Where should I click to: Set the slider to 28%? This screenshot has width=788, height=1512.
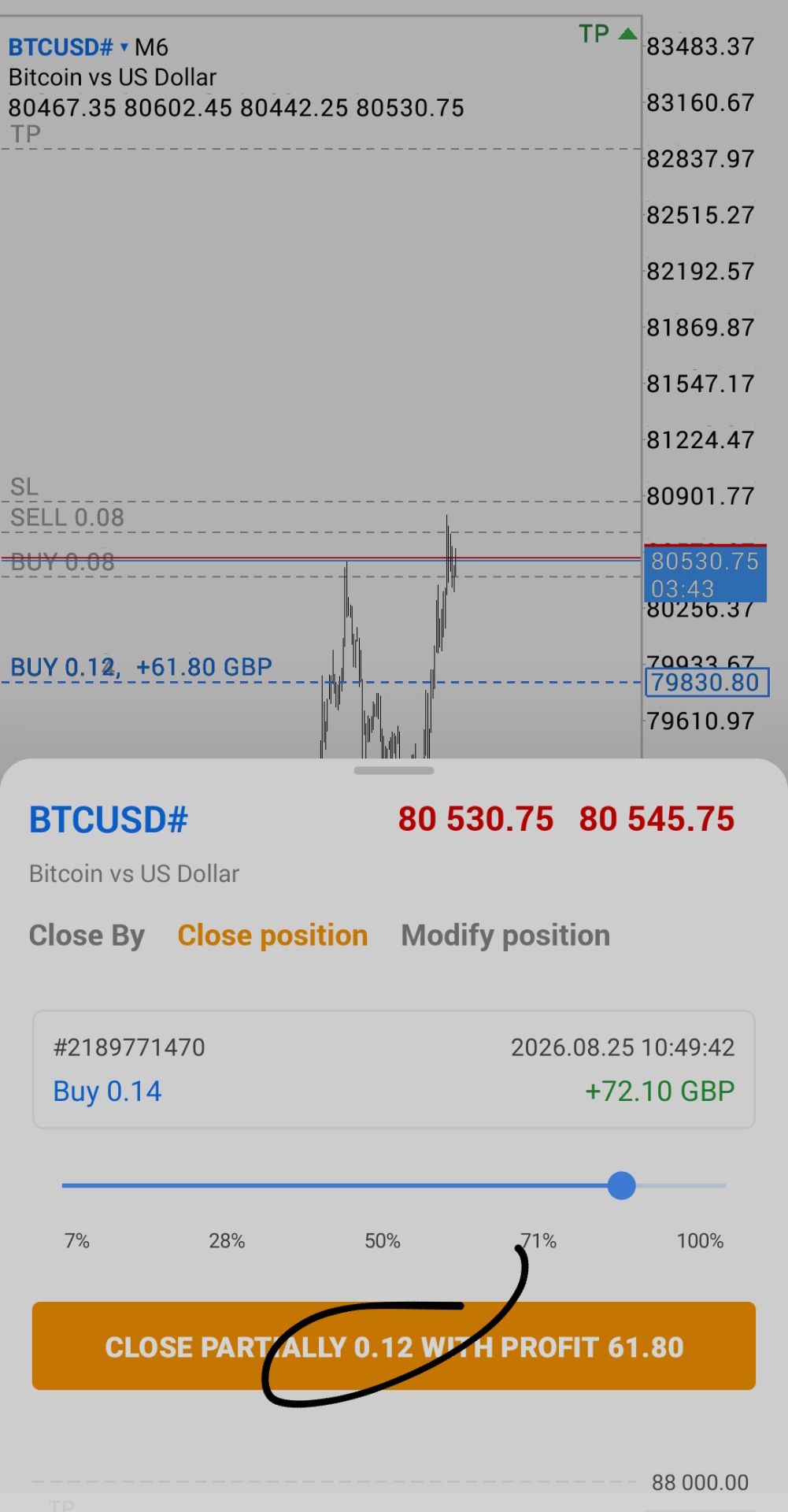pos(227,1241)
